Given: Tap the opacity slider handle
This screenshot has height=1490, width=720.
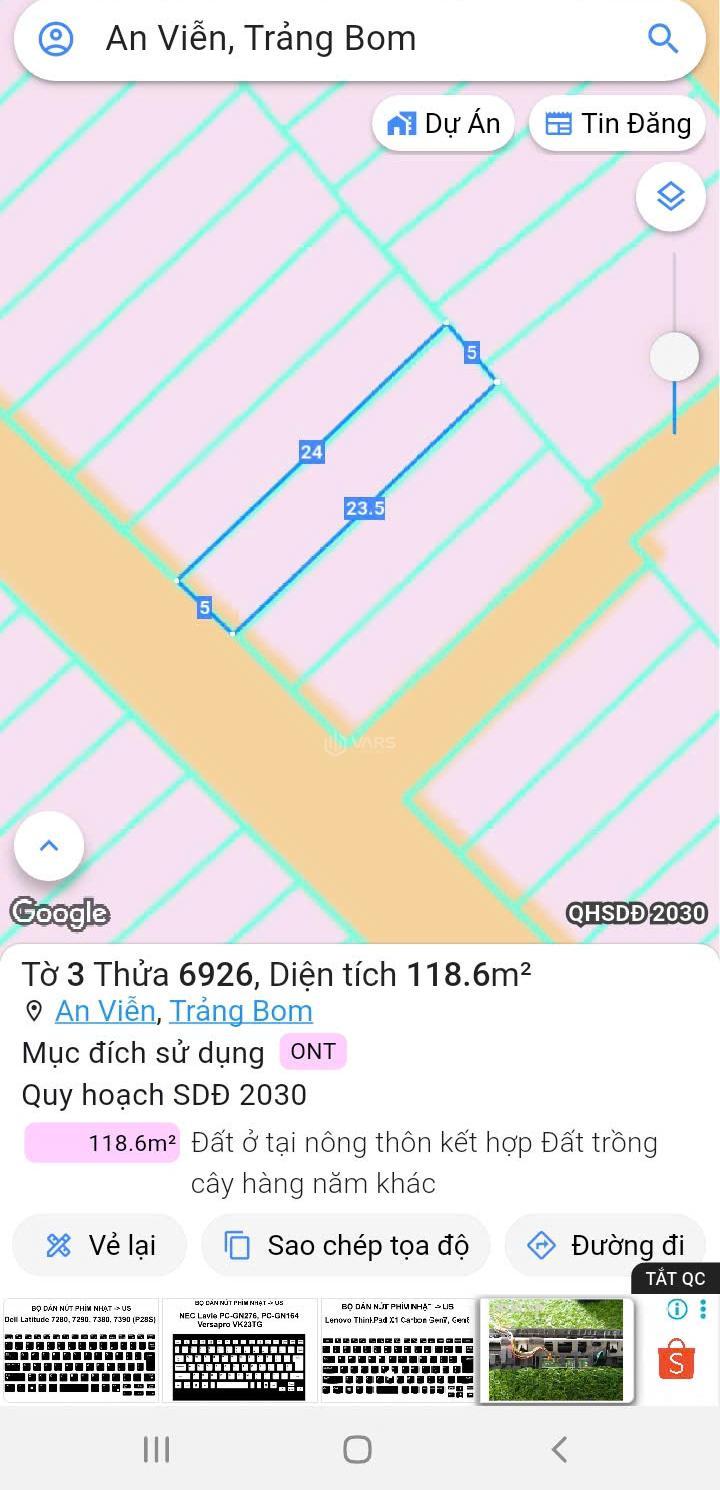Looking at the screenshot, I should [675, 357].
